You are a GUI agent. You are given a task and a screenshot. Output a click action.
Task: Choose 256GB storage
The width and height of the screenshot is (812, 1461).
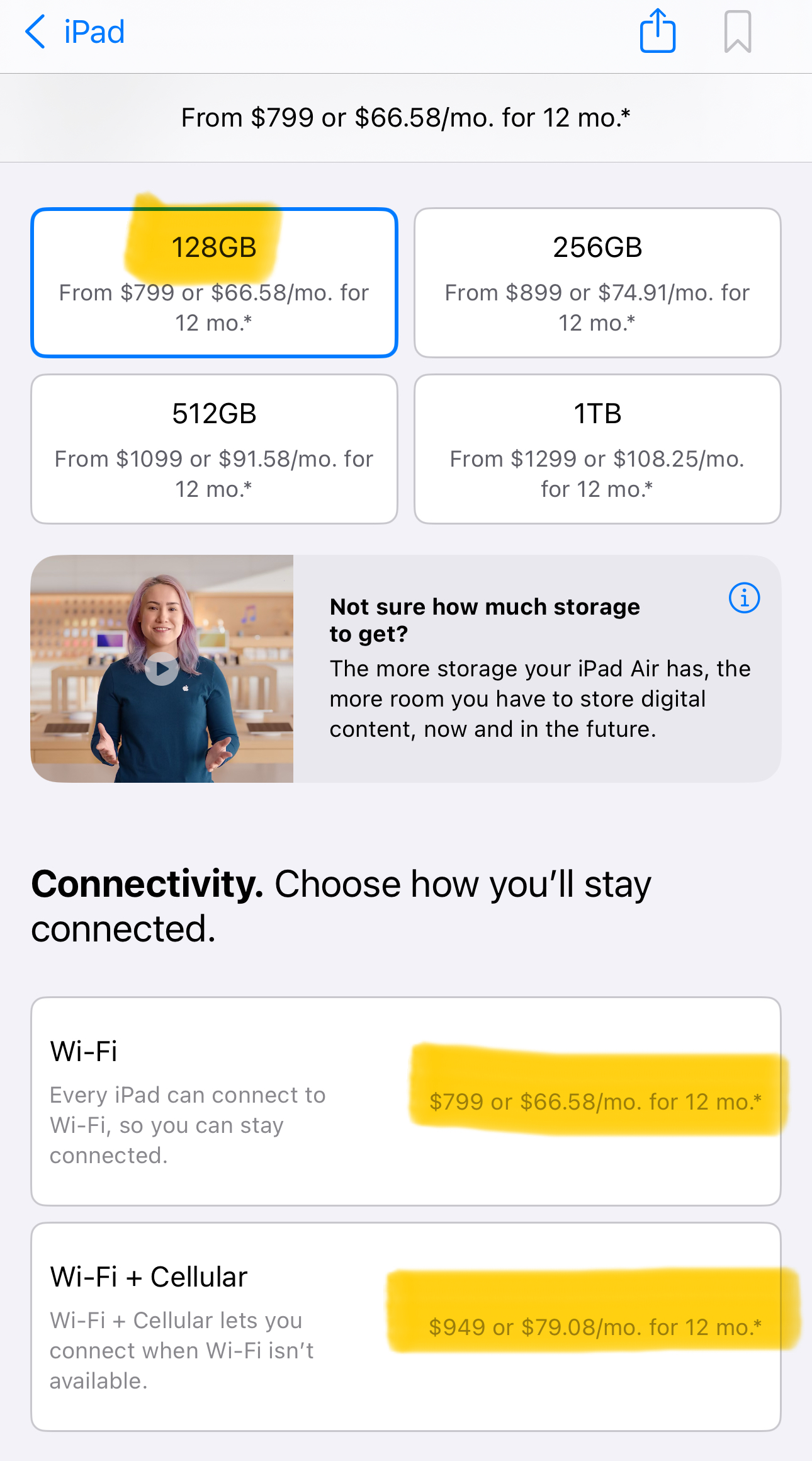coord(597,283)
